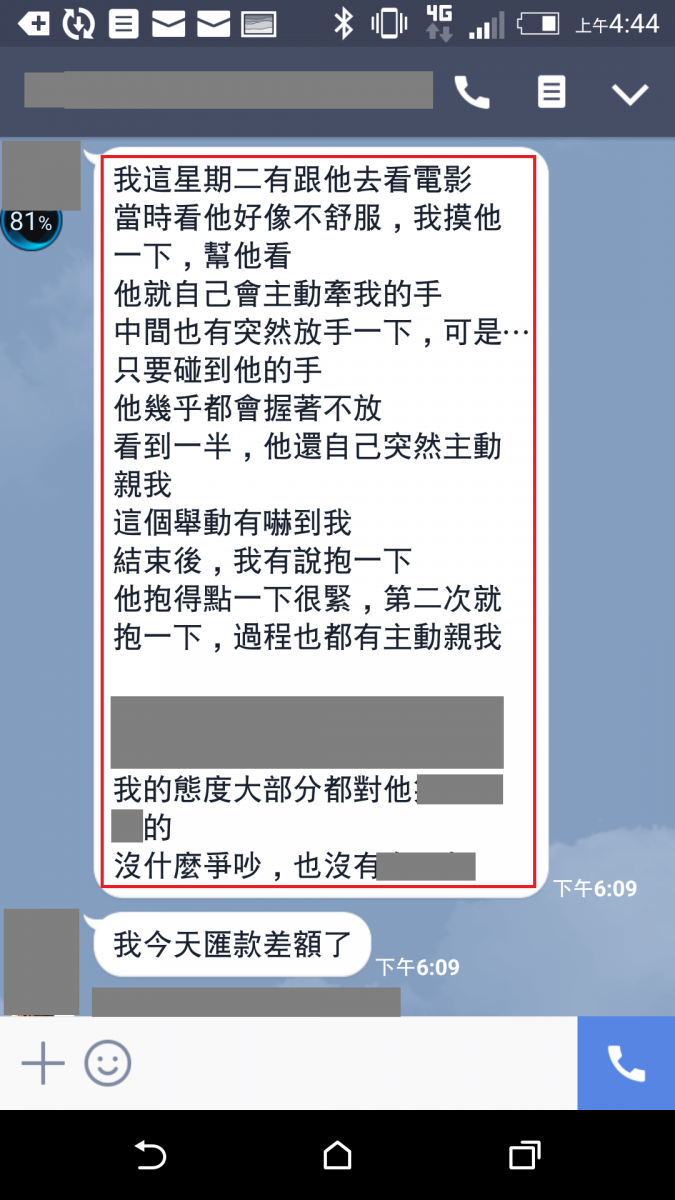675x1200 pixels.
Task: Tap the message input field
Action: [350, 1062]
